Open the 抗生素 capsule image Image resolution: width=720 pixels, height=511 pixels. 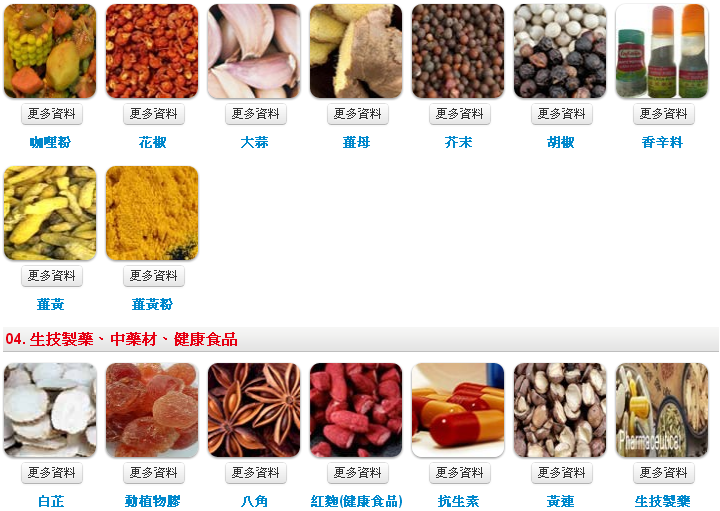pos(458,410)
